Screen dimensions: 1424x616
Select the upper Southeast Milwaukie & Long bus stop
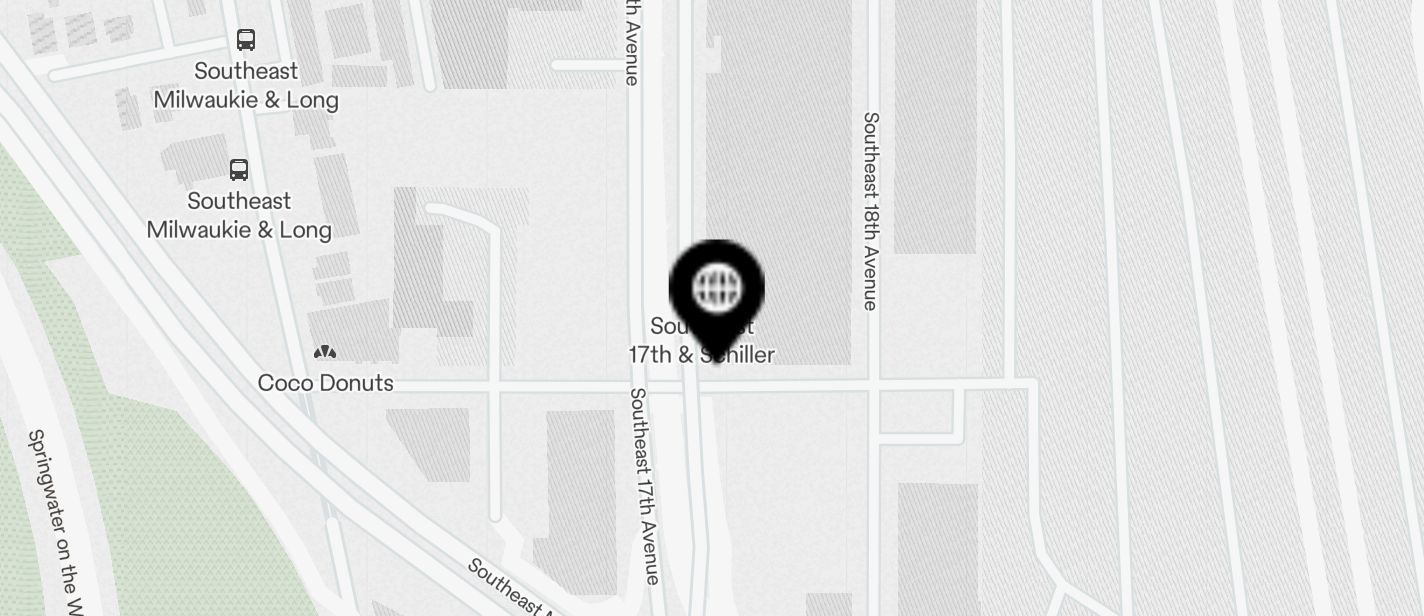point(245,40)
